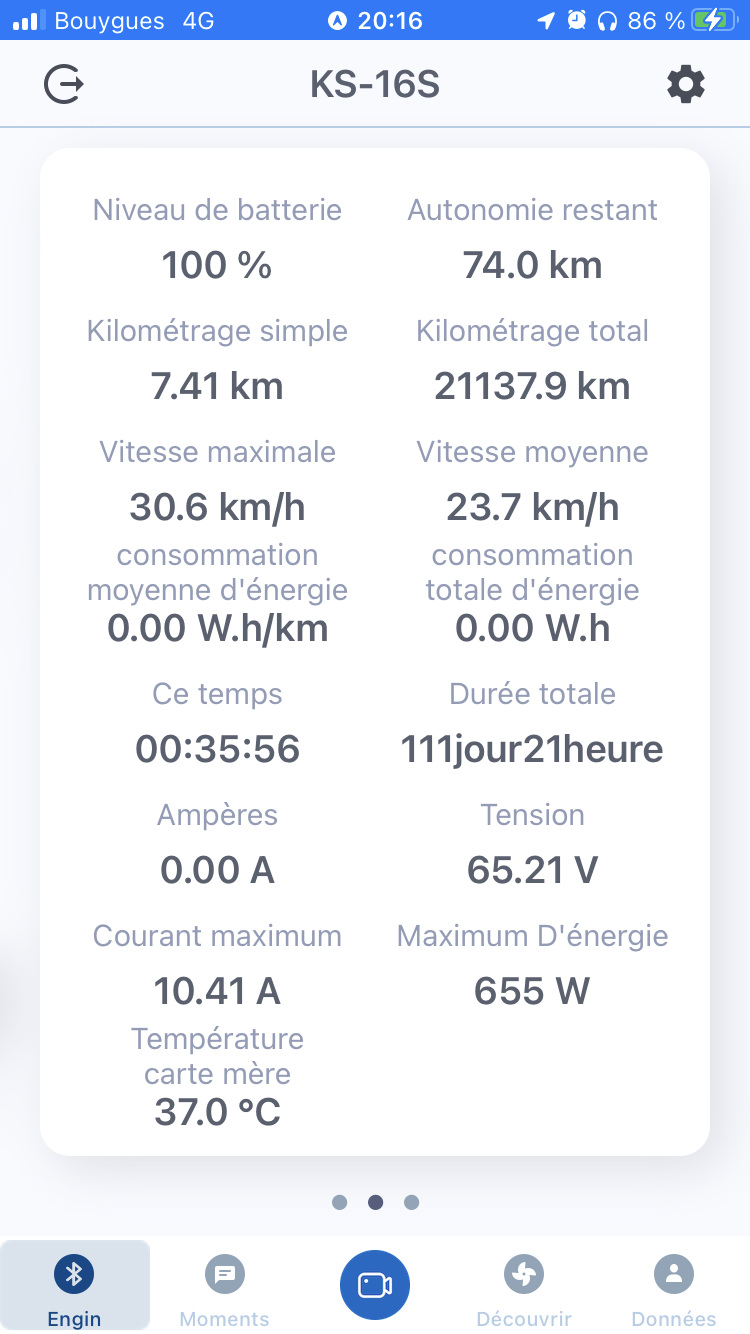Tap the center camera record button
The width and height of the screenshot is (750, 1334).
click(x=375, y=1284)
